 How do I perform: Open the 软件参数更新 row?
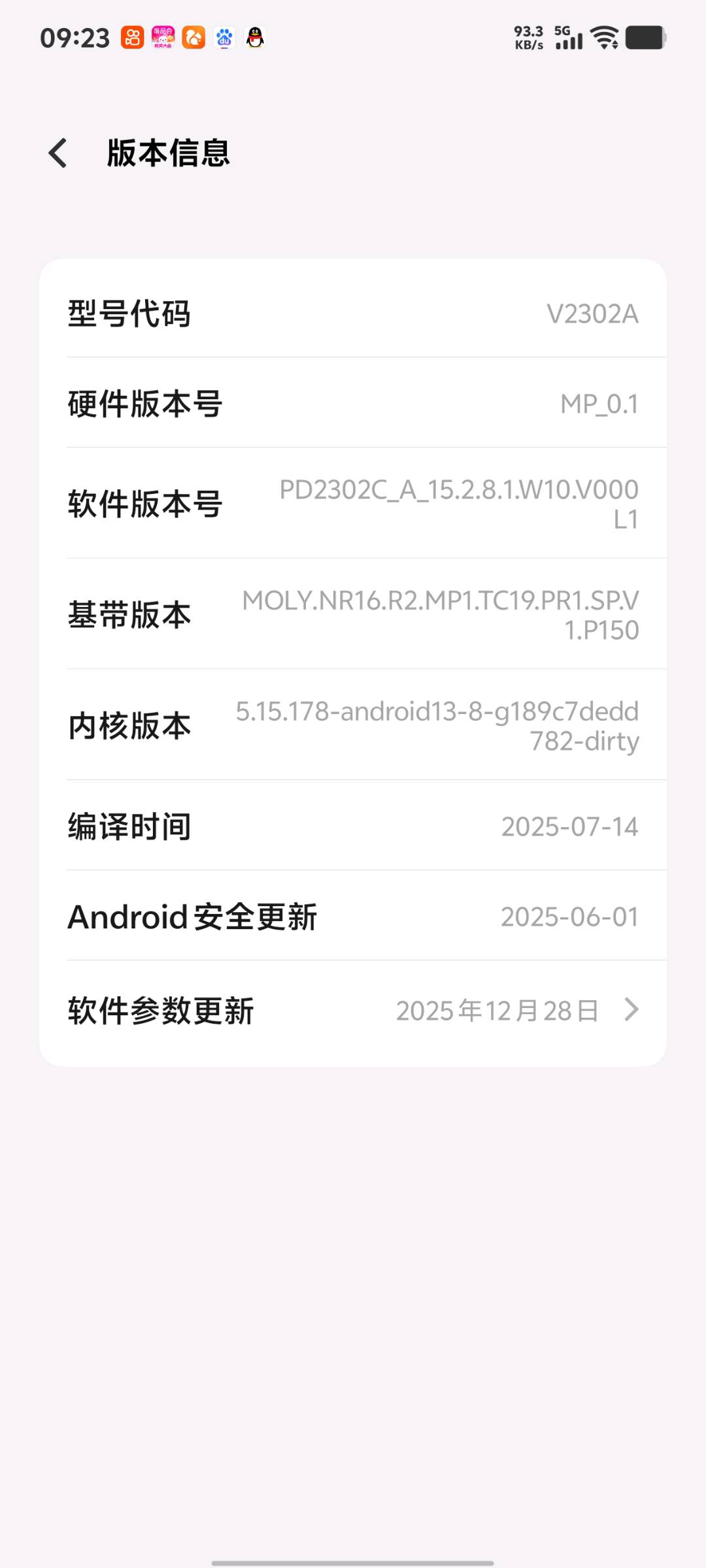point(353,1010)
